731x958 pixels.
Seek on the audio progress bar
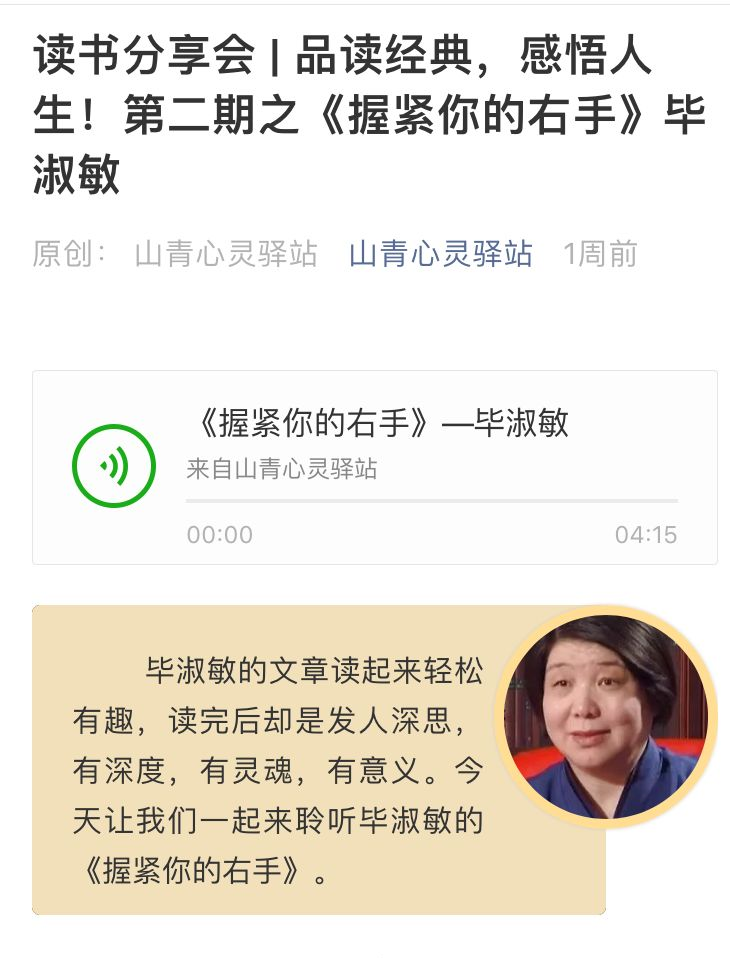pyautogui.click(x=431, y=501)
